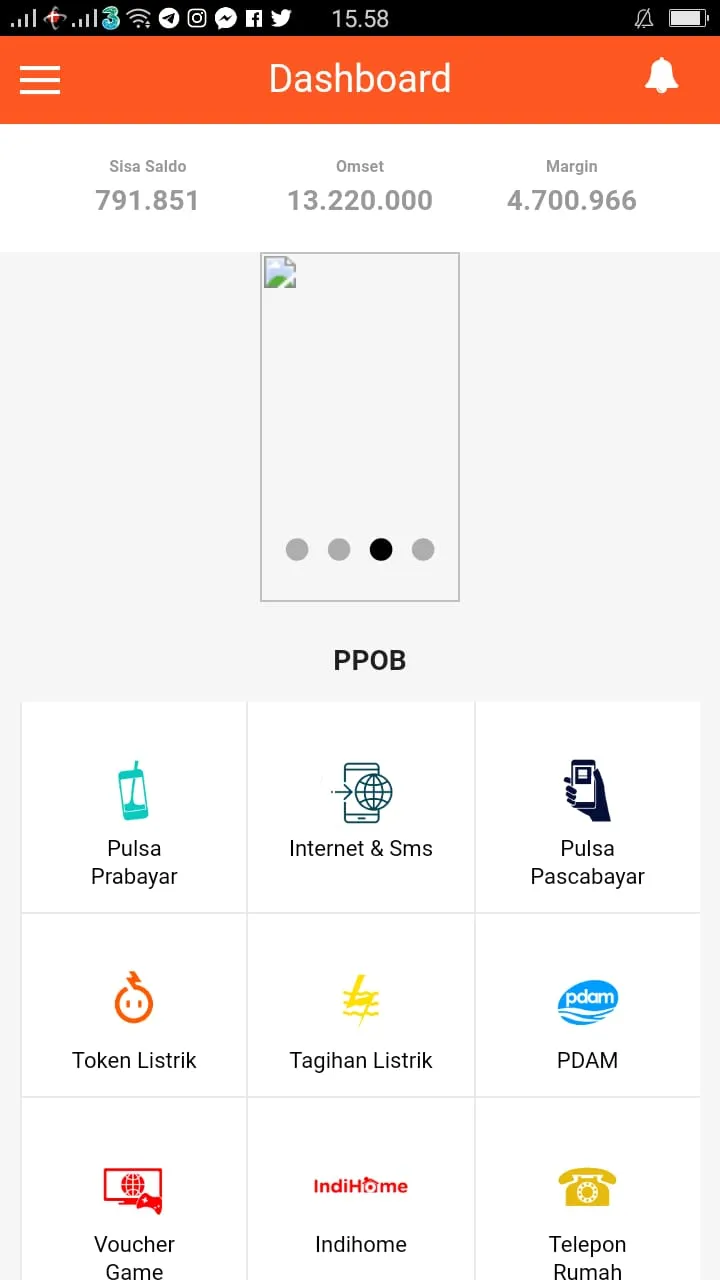Choose the PDAM tile
Screen dimensions: 720x1280
587,1006
